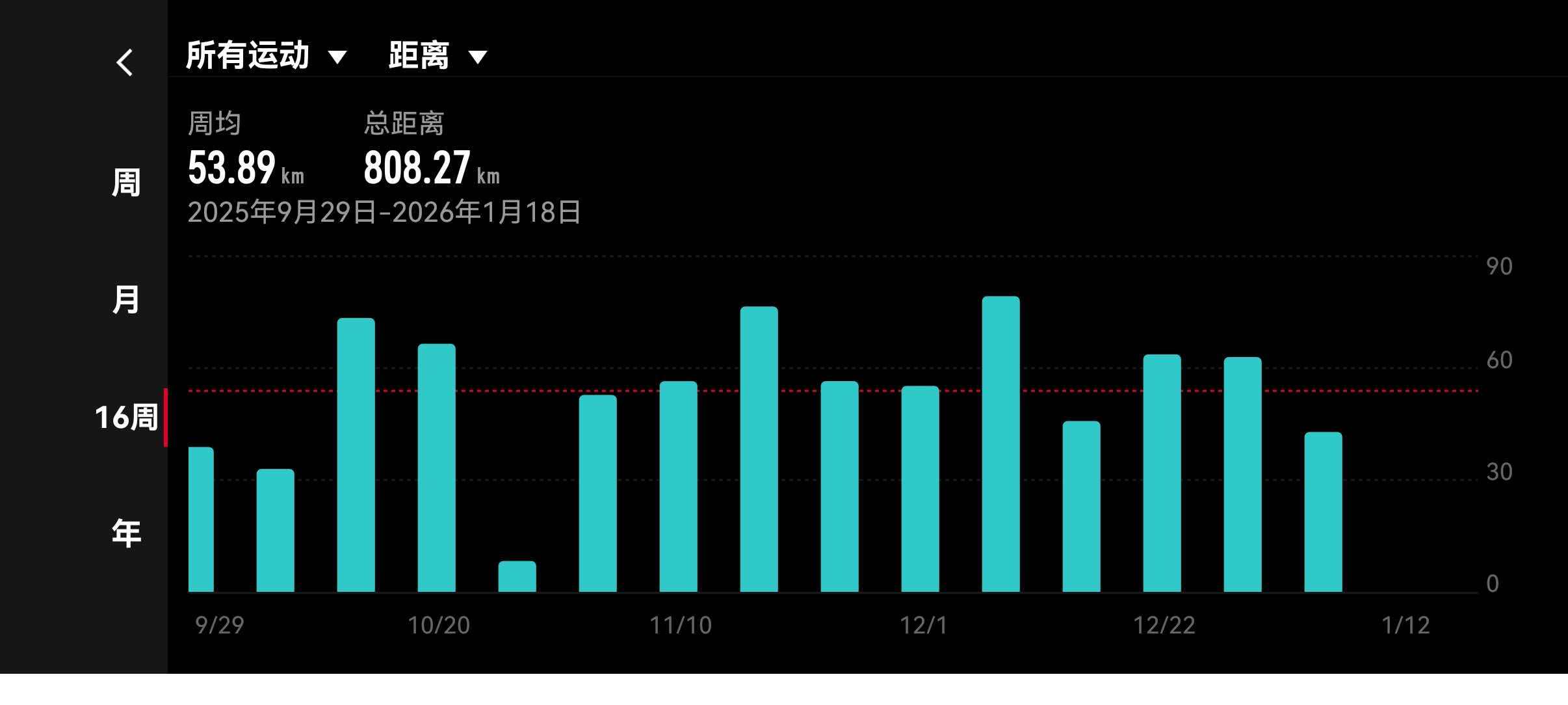Expand the 距离 metric dropdown
Screen dimensions: 1568x705
point(437,56)
